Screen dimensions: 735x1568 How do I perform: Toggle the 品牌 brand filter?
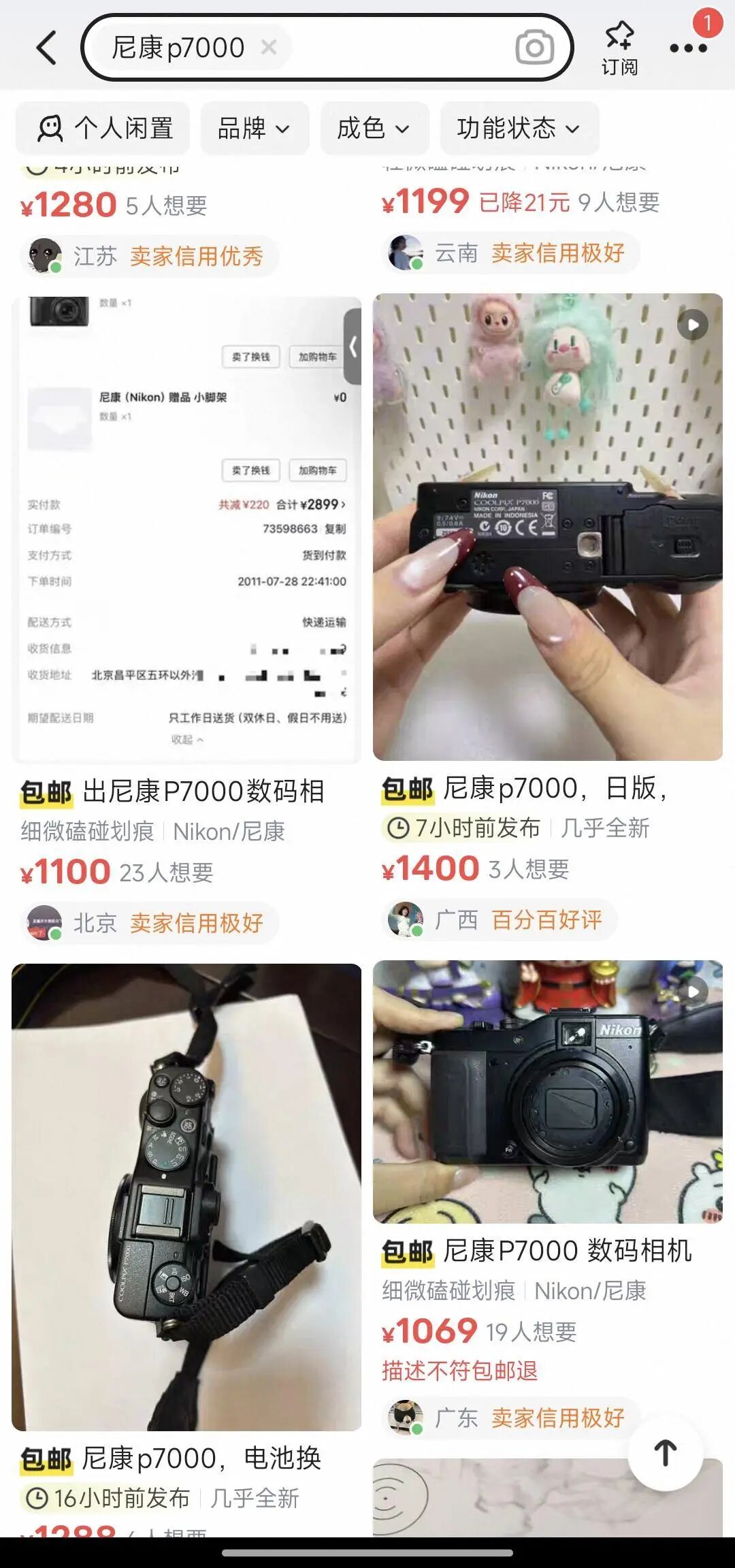point(255,129)
